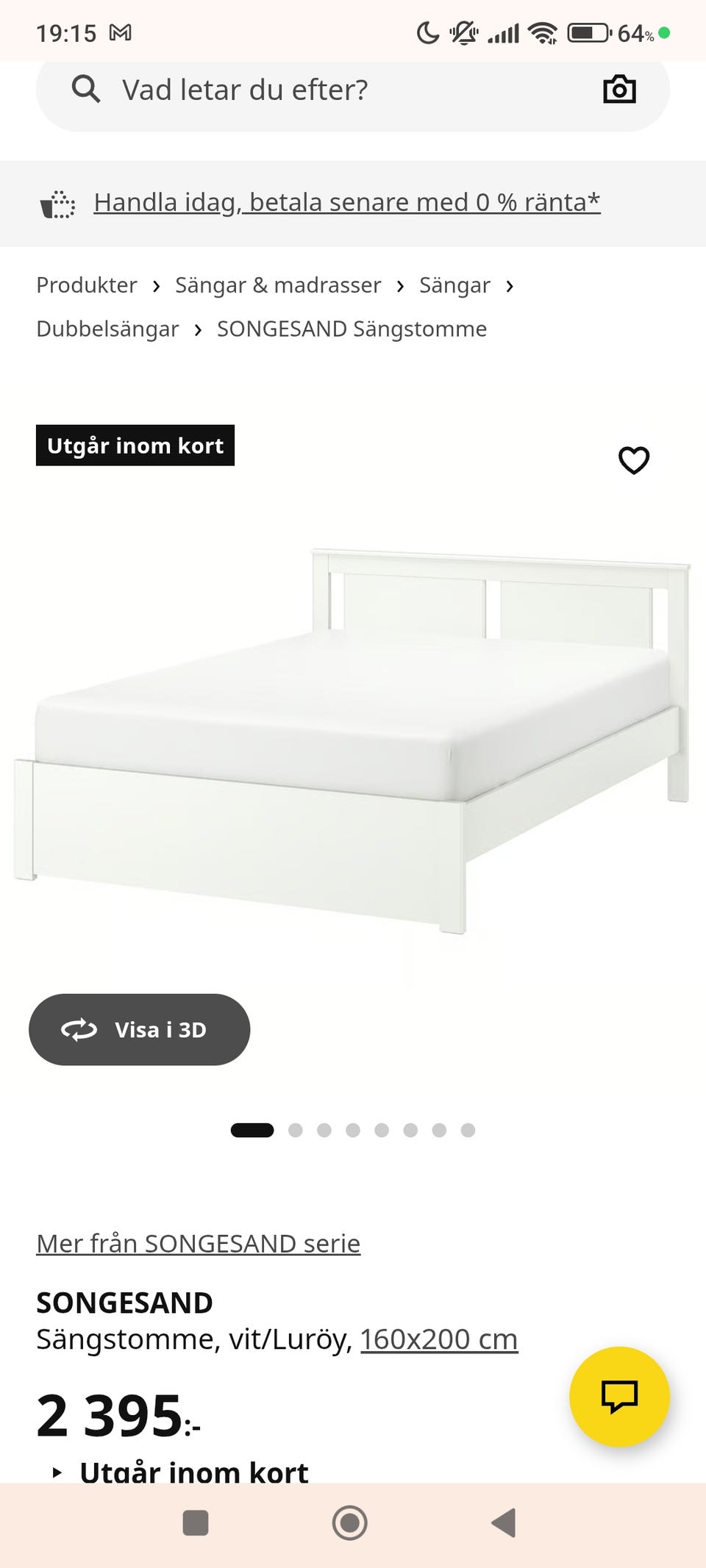Open 'Mer från SONGESAND serie' link
Image resolution: width=706 pixels, height=1568 pixels.
tap(199, 1243)
